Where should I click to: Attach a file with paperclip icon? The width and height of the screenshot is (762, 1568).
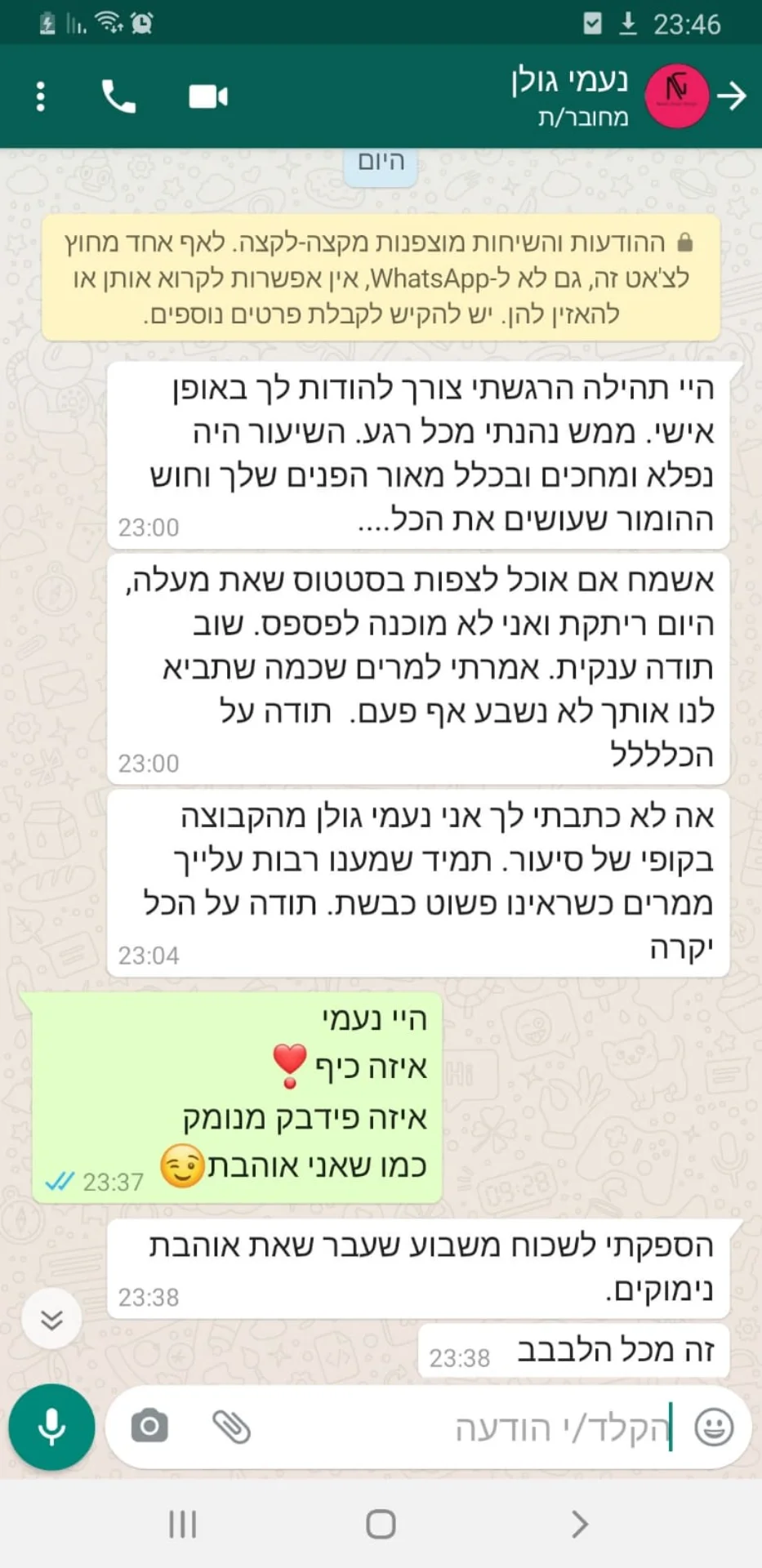[x=231, y=1427]
